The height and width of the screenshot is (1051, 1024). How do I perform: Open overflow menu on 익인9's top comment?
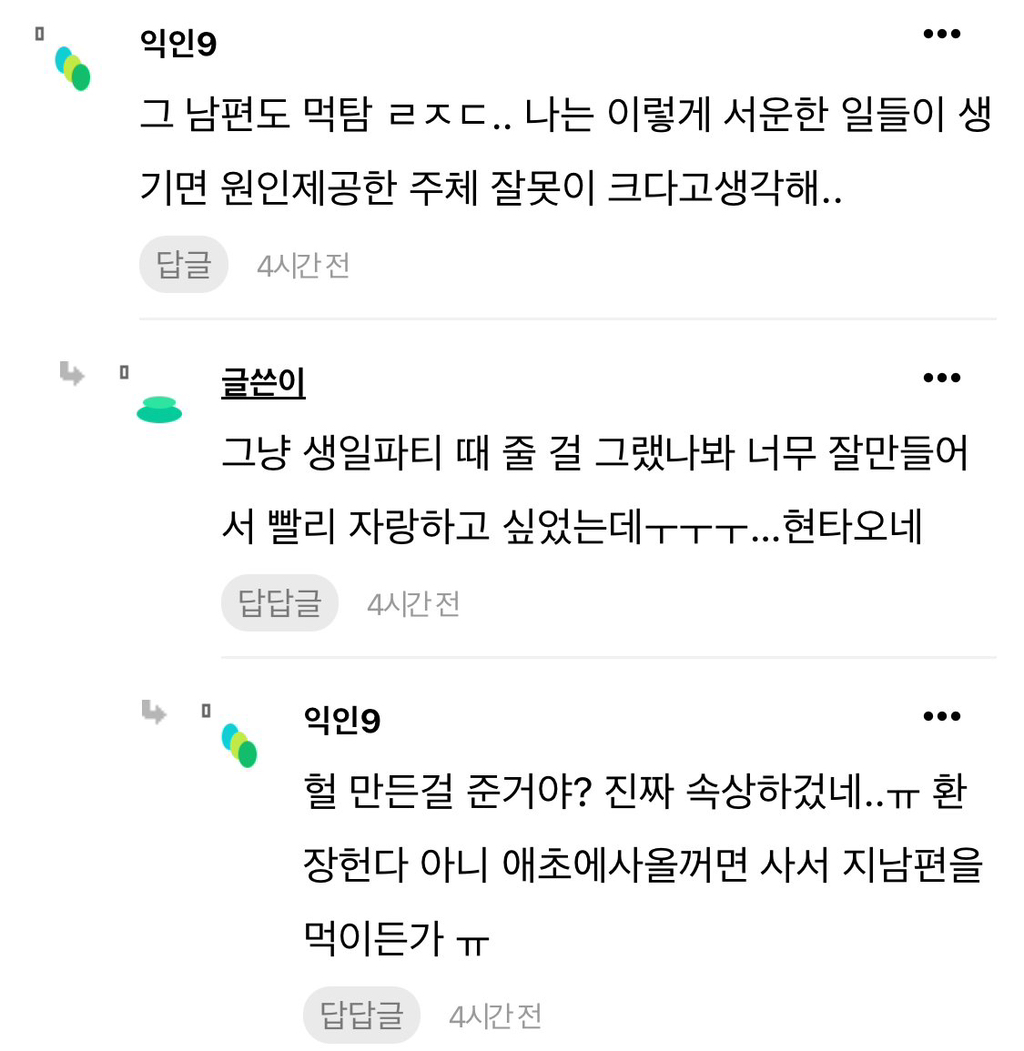941,34
